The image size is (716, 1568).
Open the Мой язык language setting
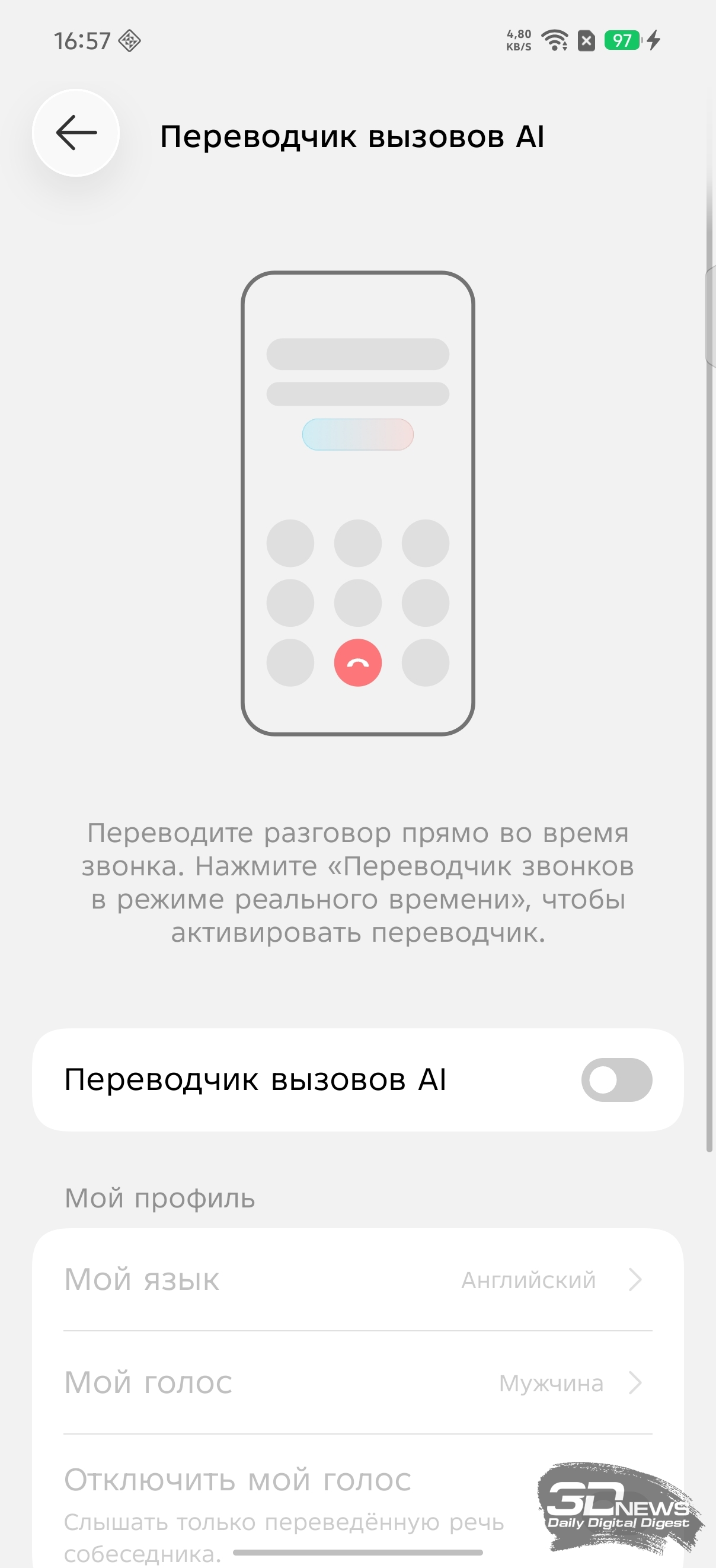click(x=357, y=1279)
